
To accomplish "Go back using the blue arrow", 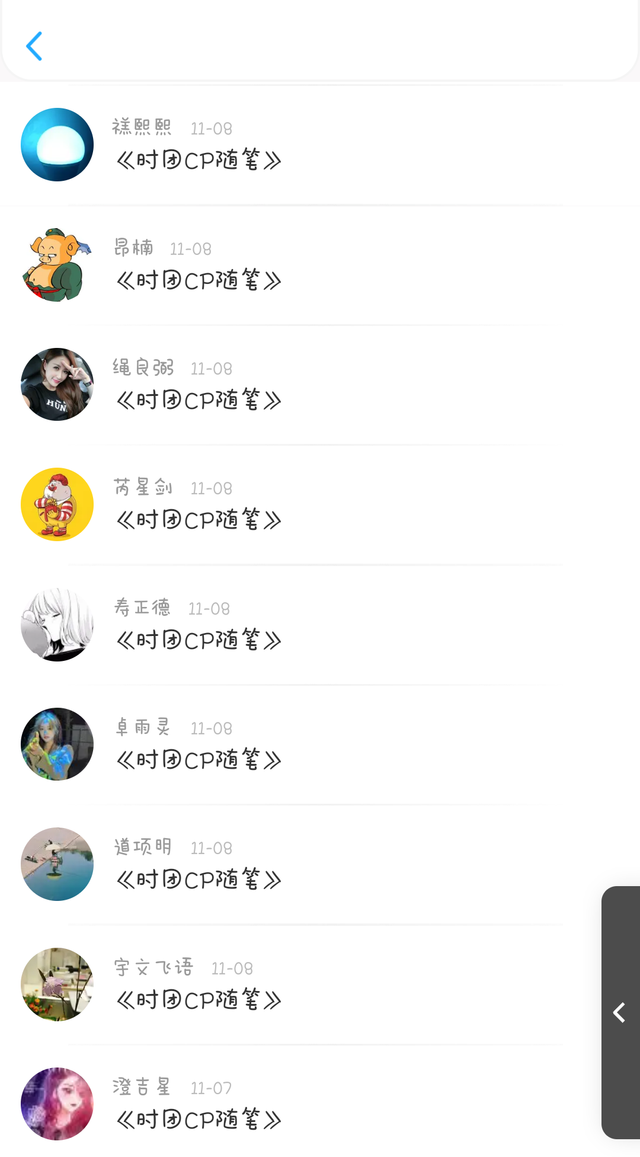I will click(x=34, y=46).
